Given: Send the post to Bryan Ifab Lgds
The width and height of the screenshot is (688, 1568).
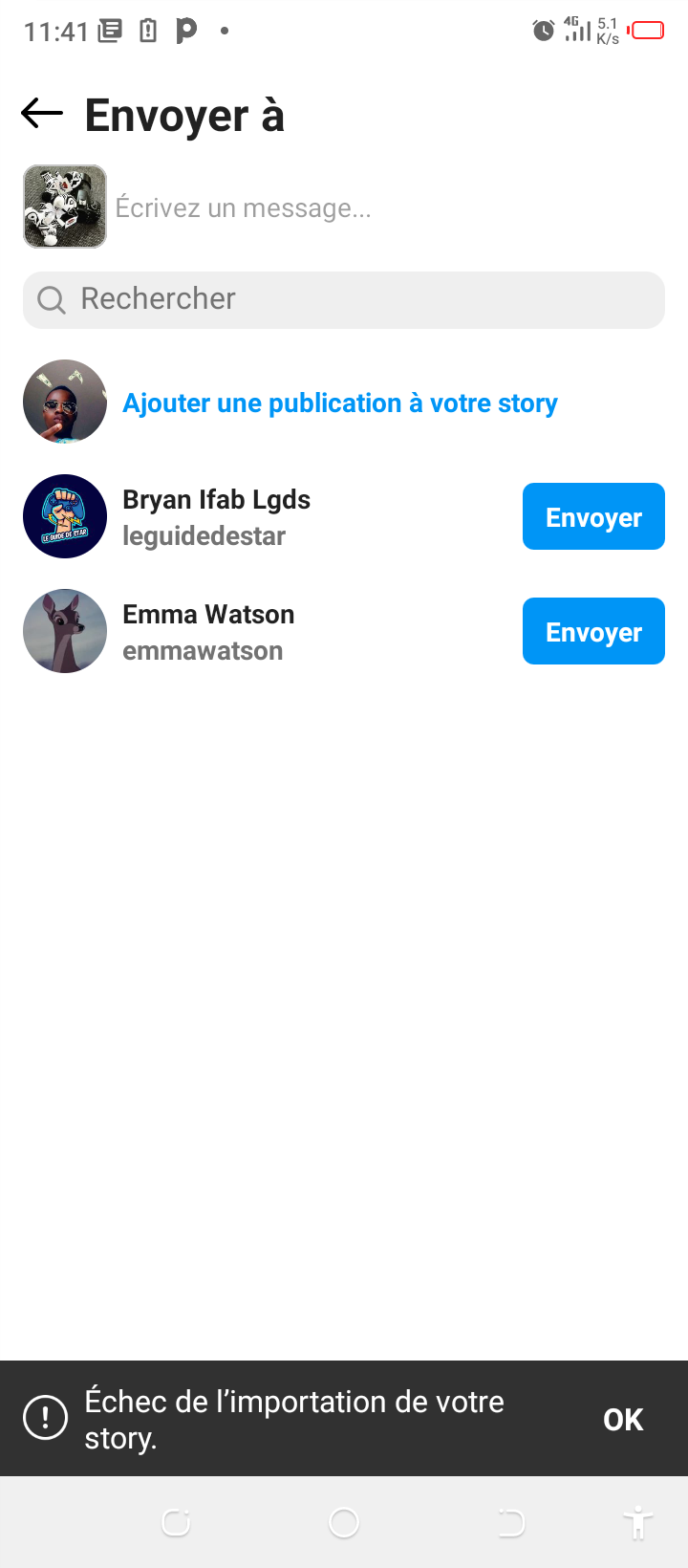Looking at the screenshot, I should pyautogui.click(x=592, y=517).
